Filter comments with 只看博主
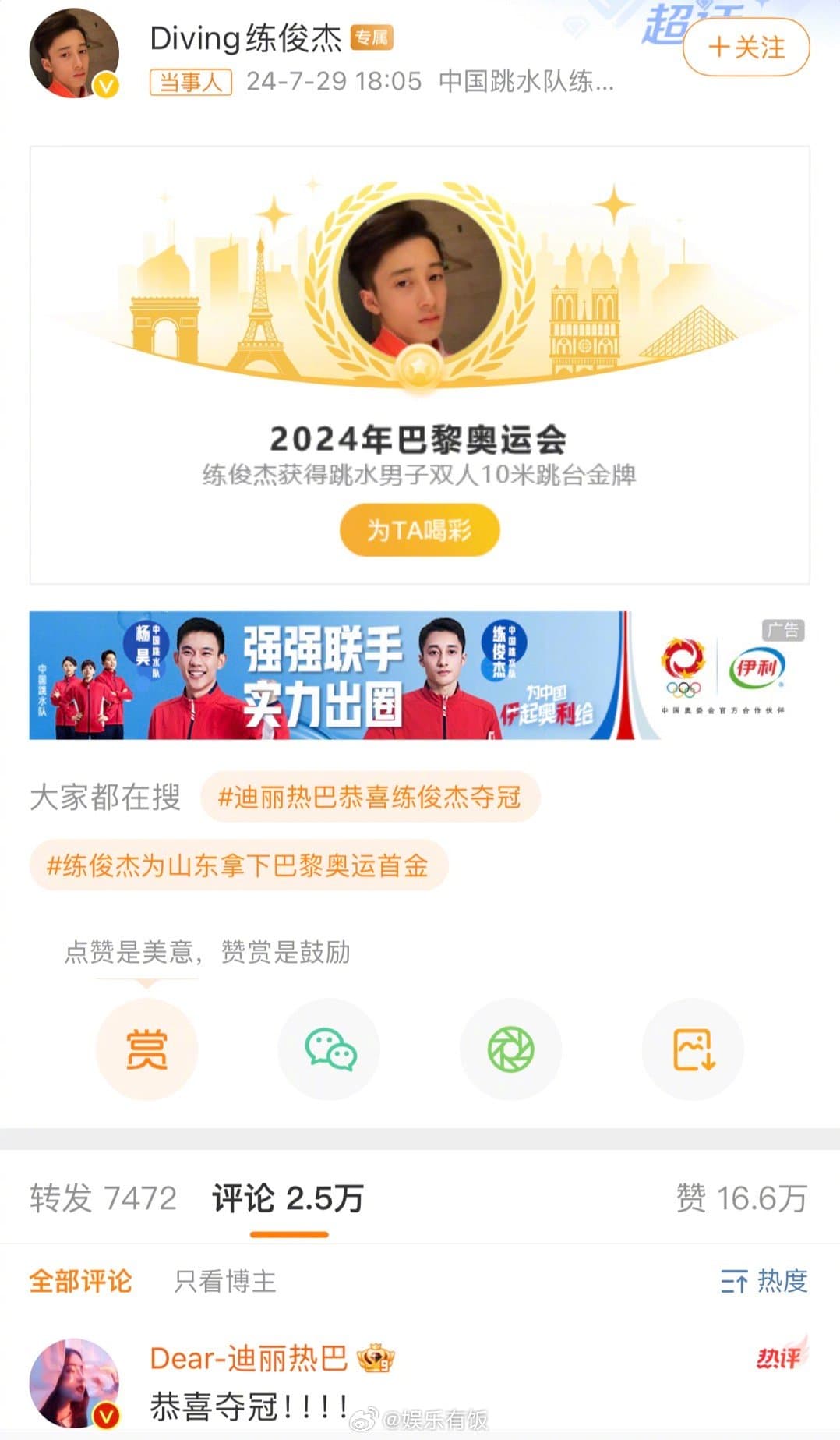This screenshot has height=1440, width=840. (x=225, y=1281)
